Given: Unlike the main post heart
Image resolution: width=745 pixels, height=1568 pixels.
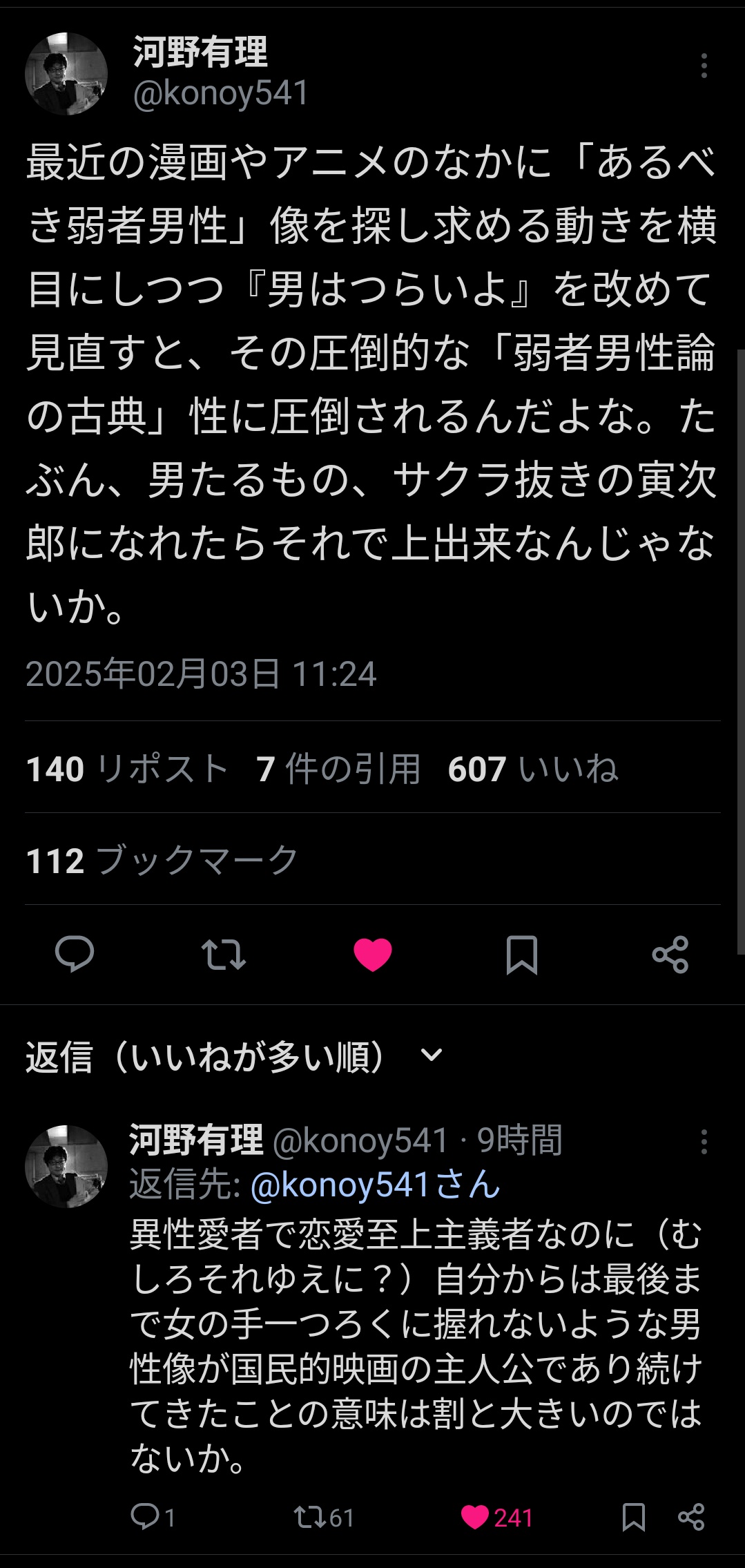Looking at the screenshot, I should point(373,955).
